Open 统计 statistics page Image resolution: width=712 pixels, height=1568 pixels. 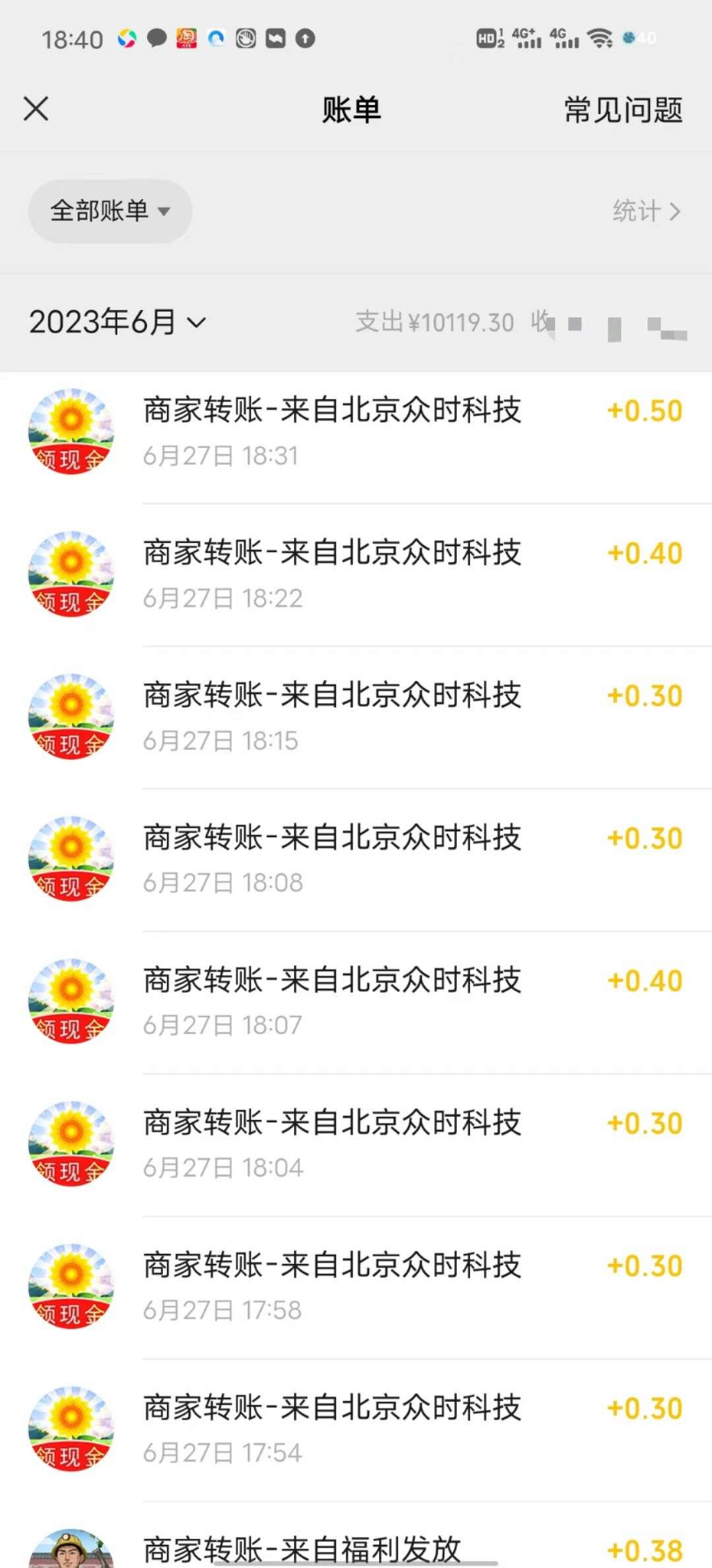[645, 211]
